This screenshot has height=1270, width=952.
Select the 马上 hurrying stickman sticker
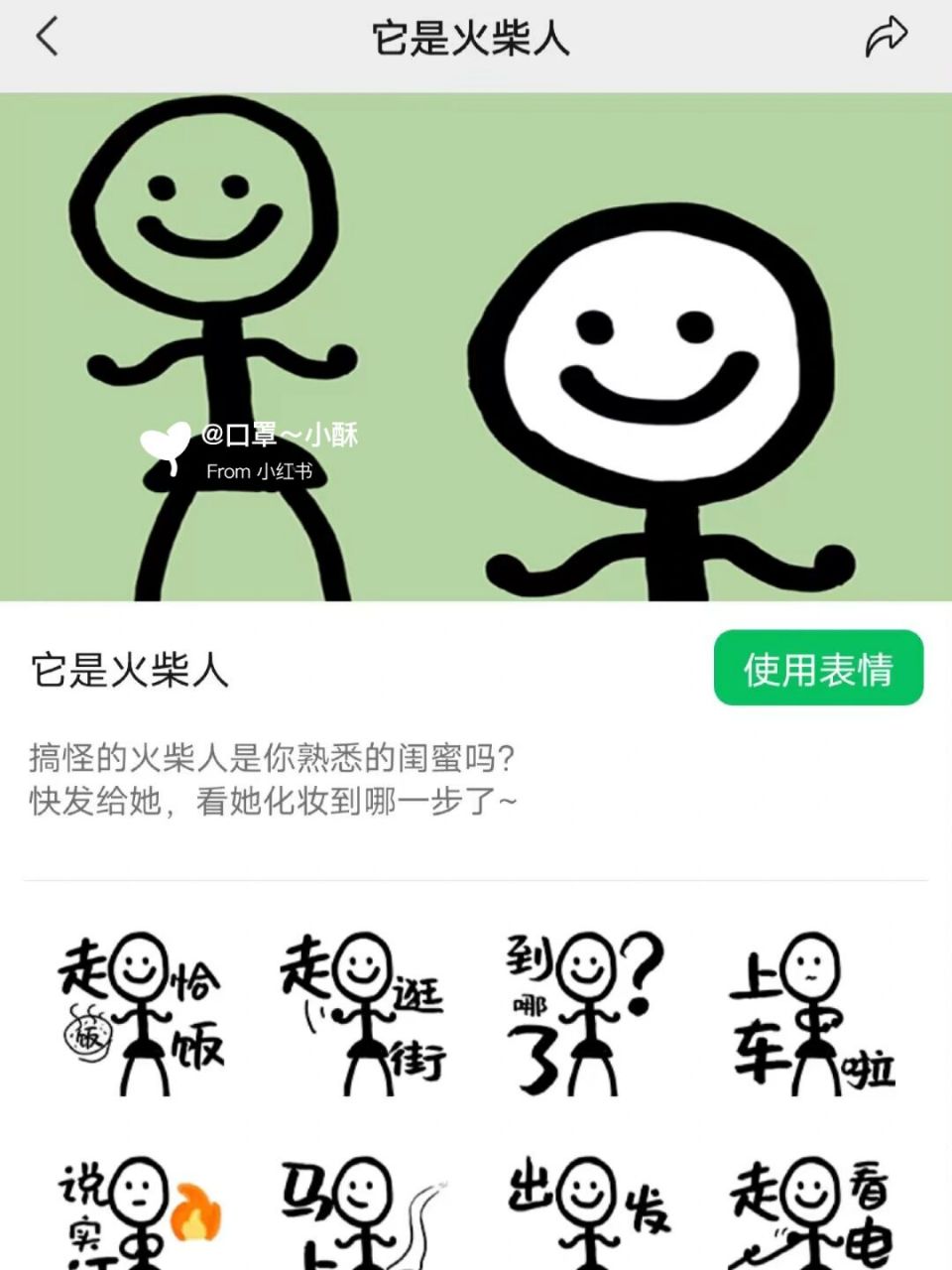(x=367, y=1206)
